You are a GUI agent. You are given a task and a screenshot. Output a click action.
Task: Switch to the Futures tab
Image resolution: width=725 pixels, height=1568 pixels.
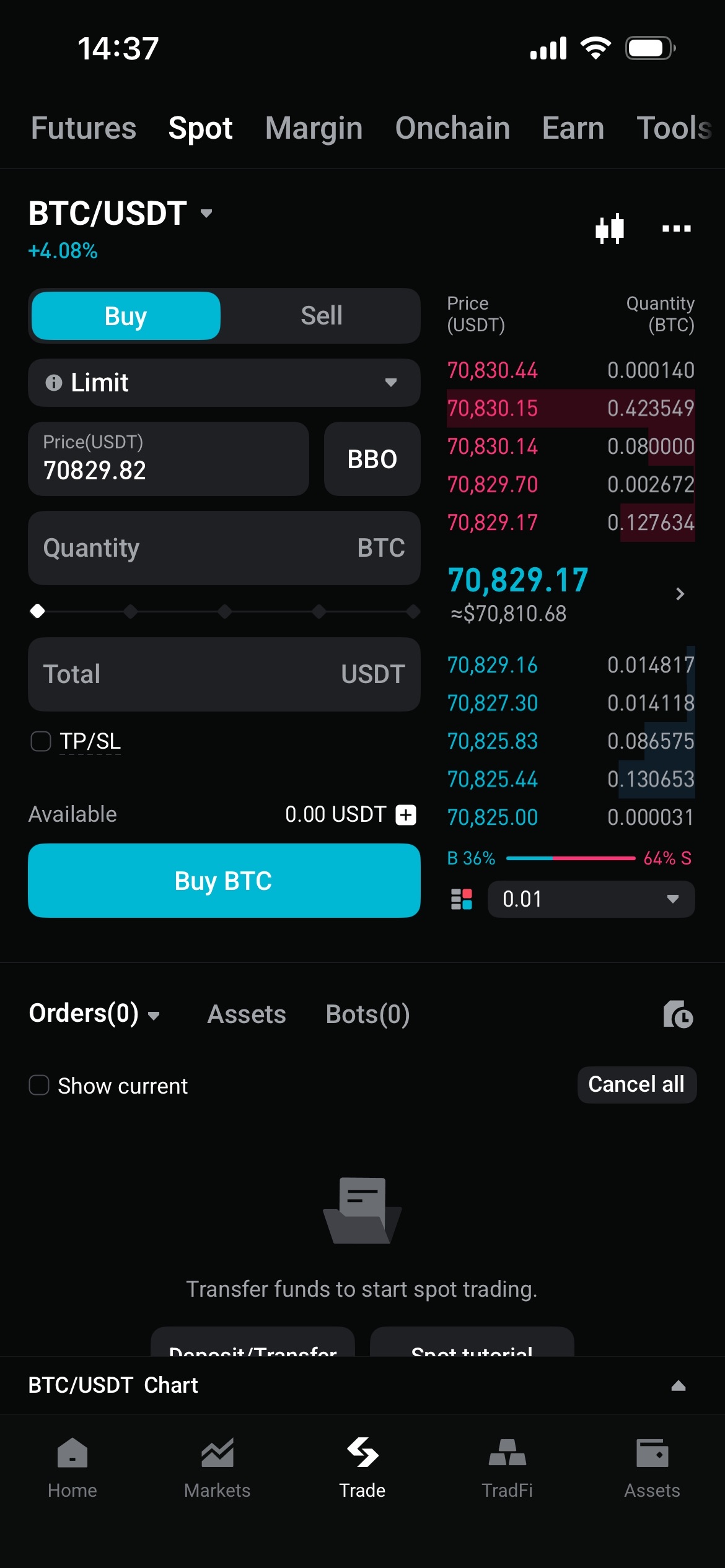point(83,128)
